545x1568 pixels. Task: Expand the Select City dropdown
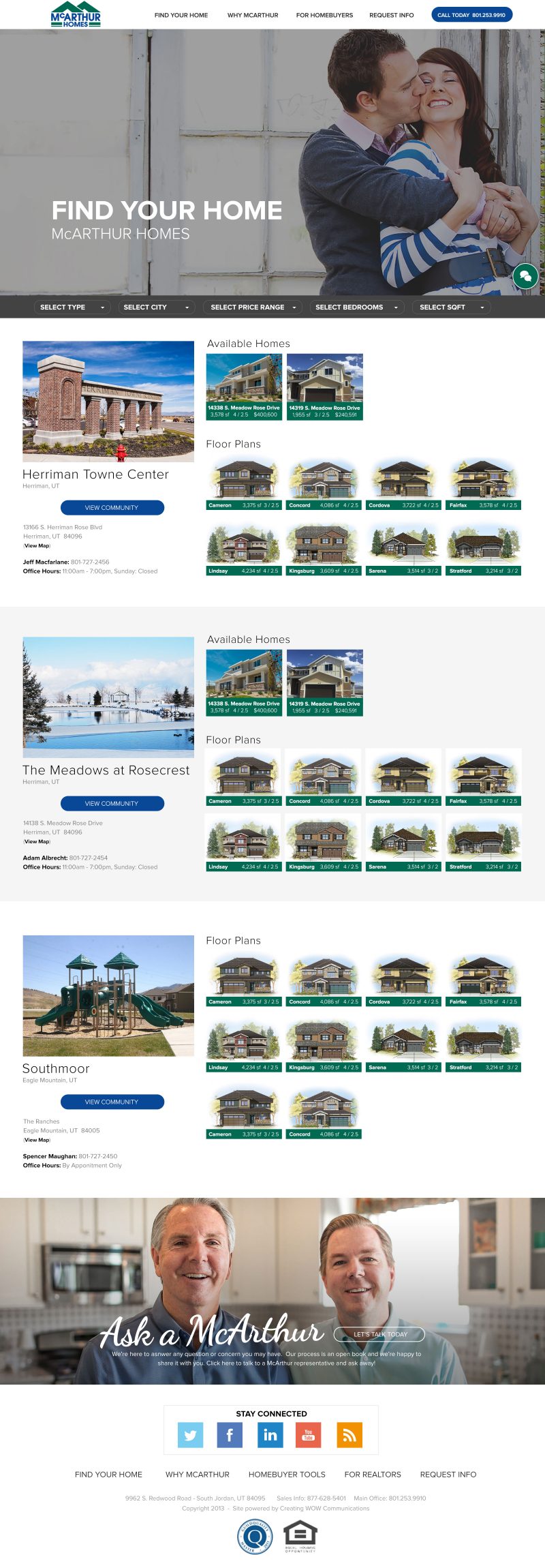156,307
